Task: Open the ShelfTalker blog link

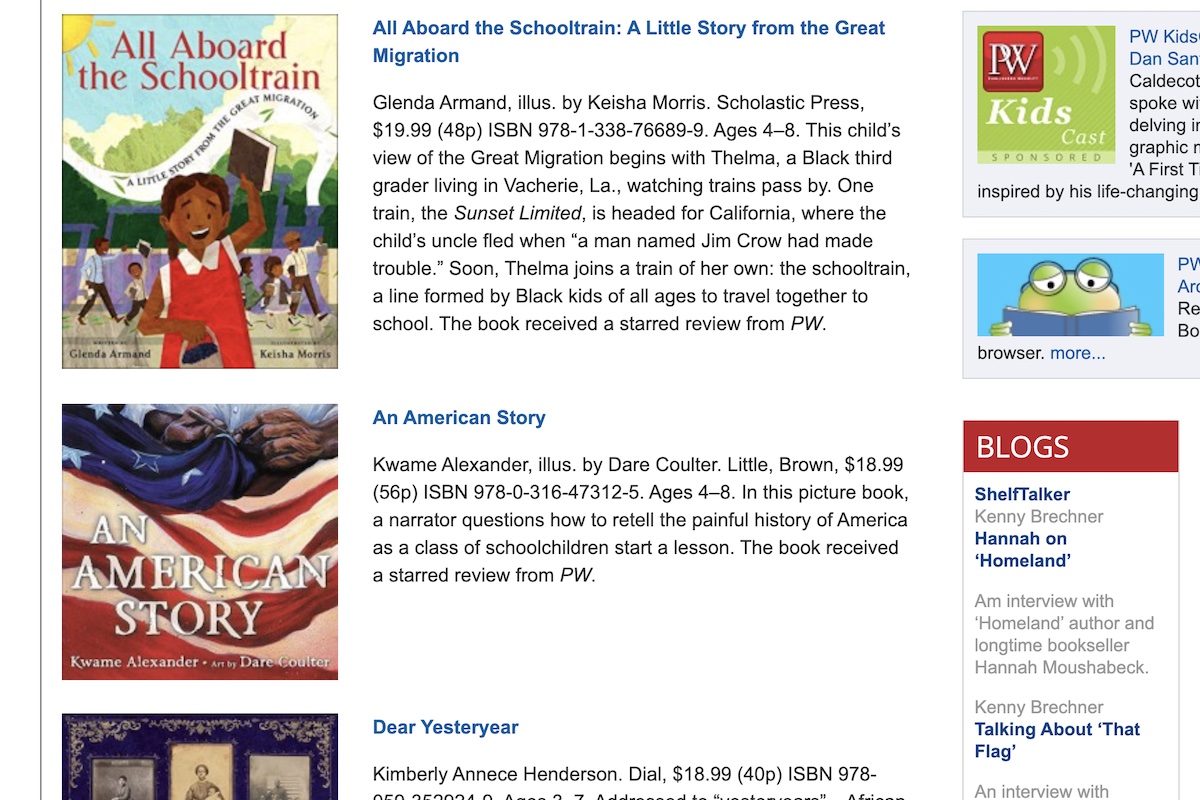Action: [x=1022, y=494]
